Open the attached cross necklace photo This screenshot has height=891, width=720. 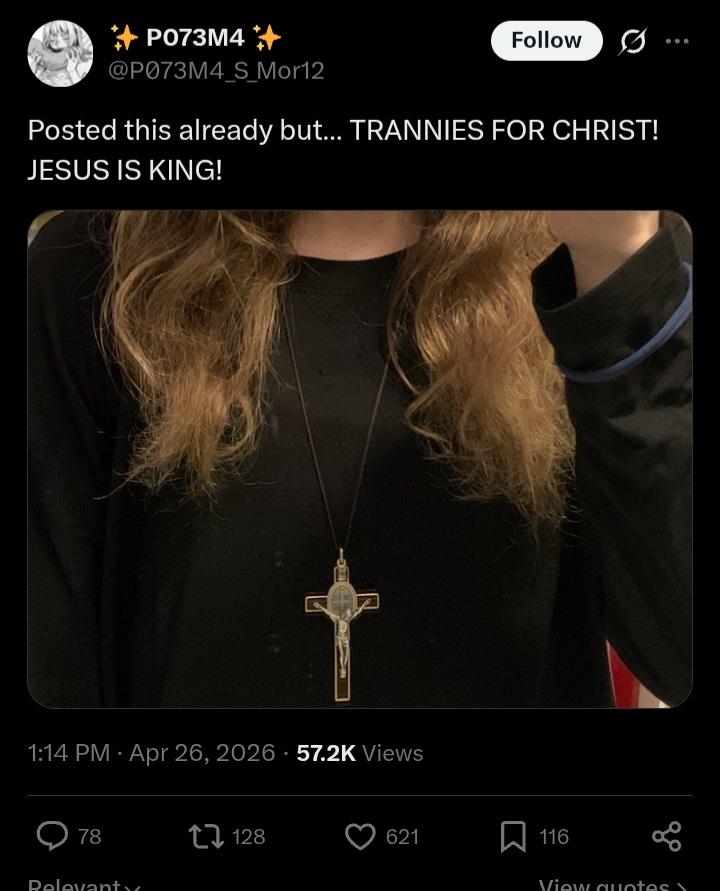360,459
